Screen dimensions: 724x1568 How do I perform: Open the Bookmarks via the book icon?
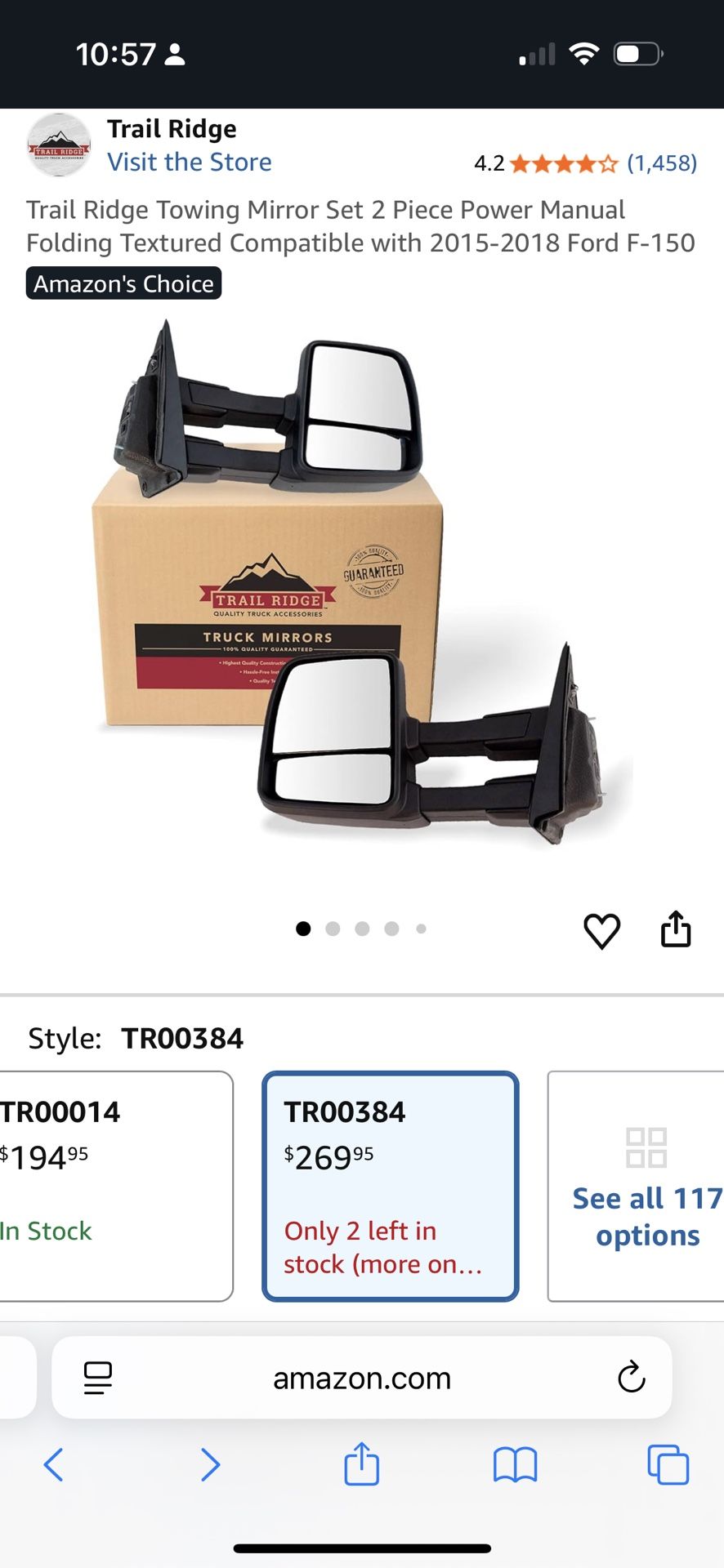coord(515,1464)
